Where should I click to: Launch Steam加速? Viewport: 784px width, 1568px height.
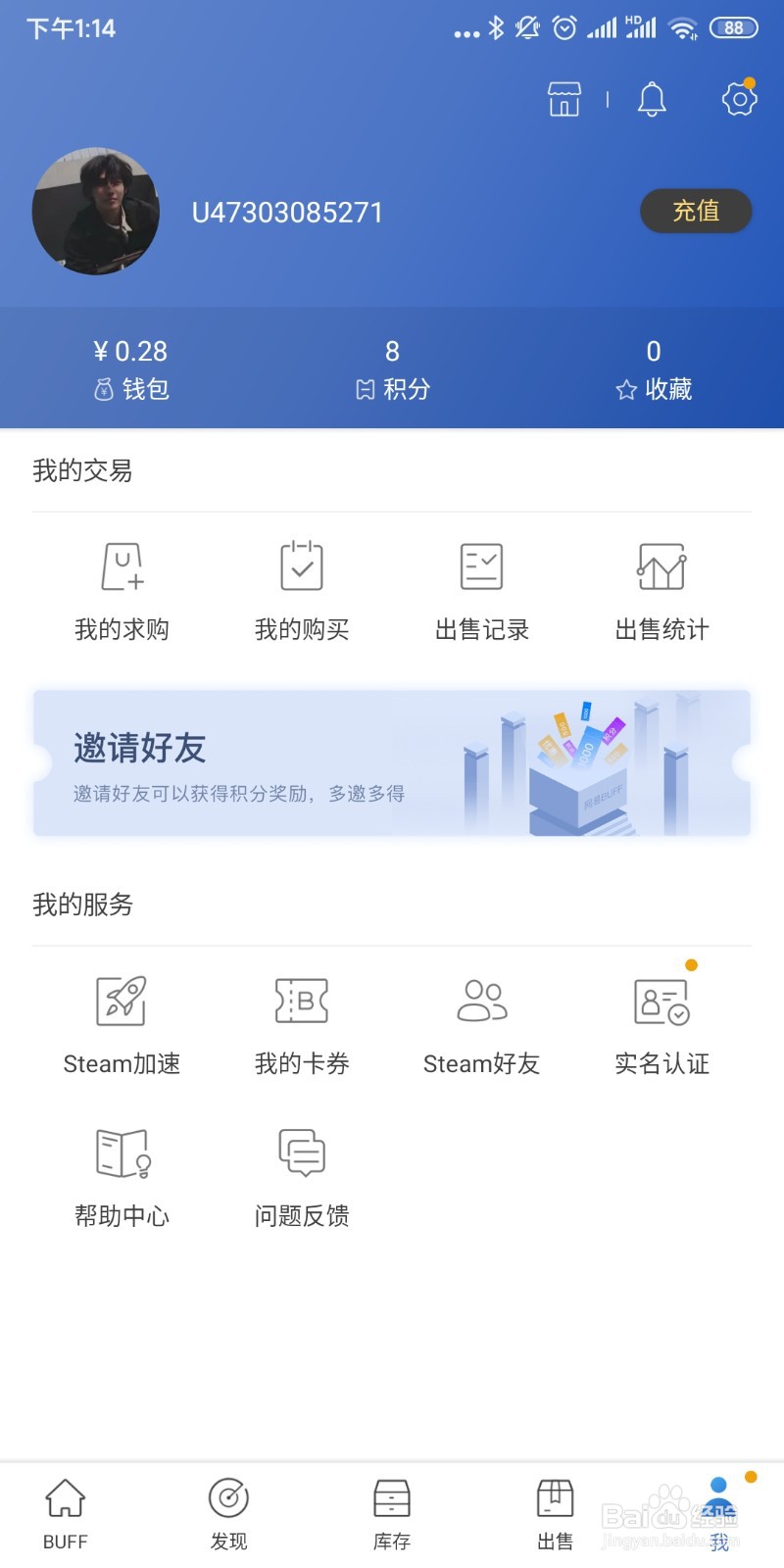click(122, 1026)
